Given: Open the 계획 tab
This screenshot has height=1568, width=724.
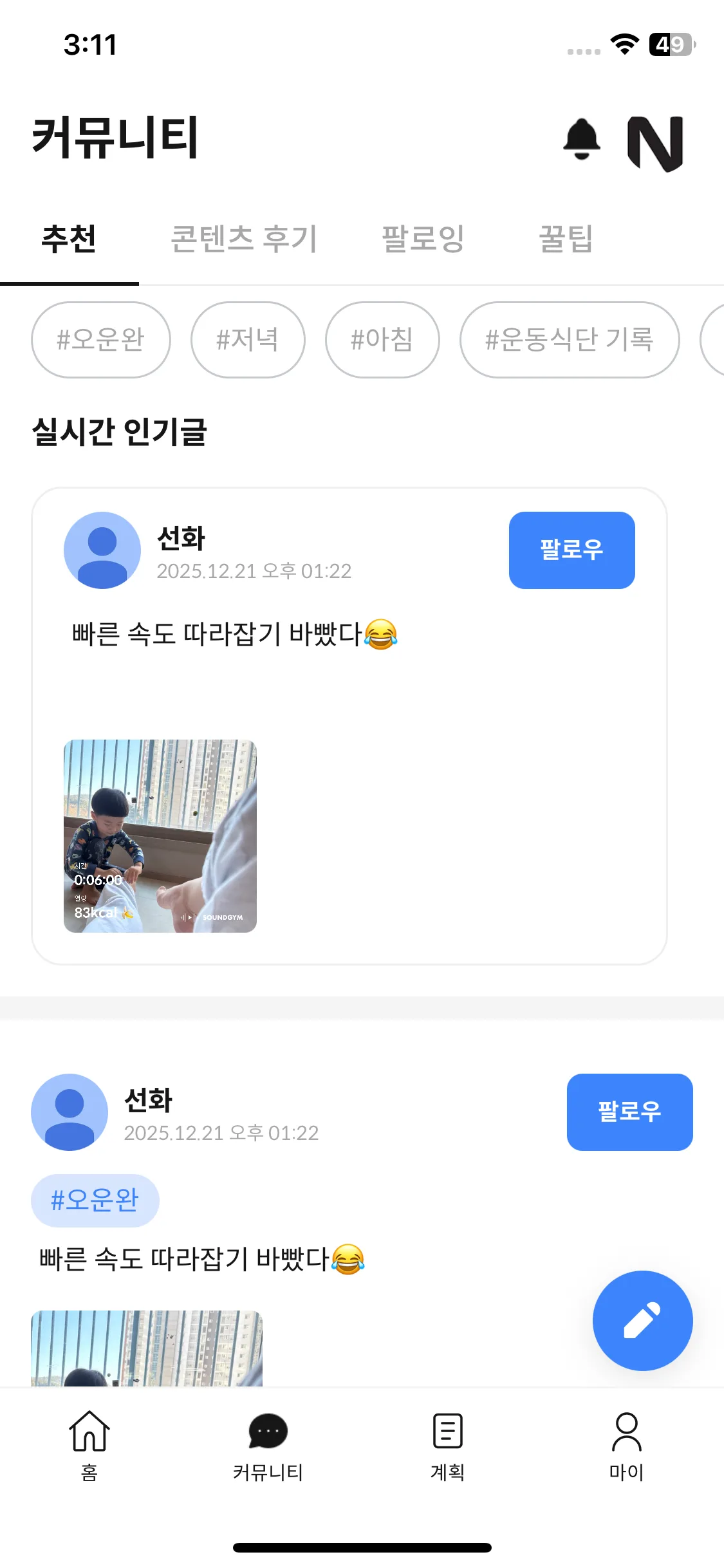Looking at the screenshot, I should point(448,1443).
